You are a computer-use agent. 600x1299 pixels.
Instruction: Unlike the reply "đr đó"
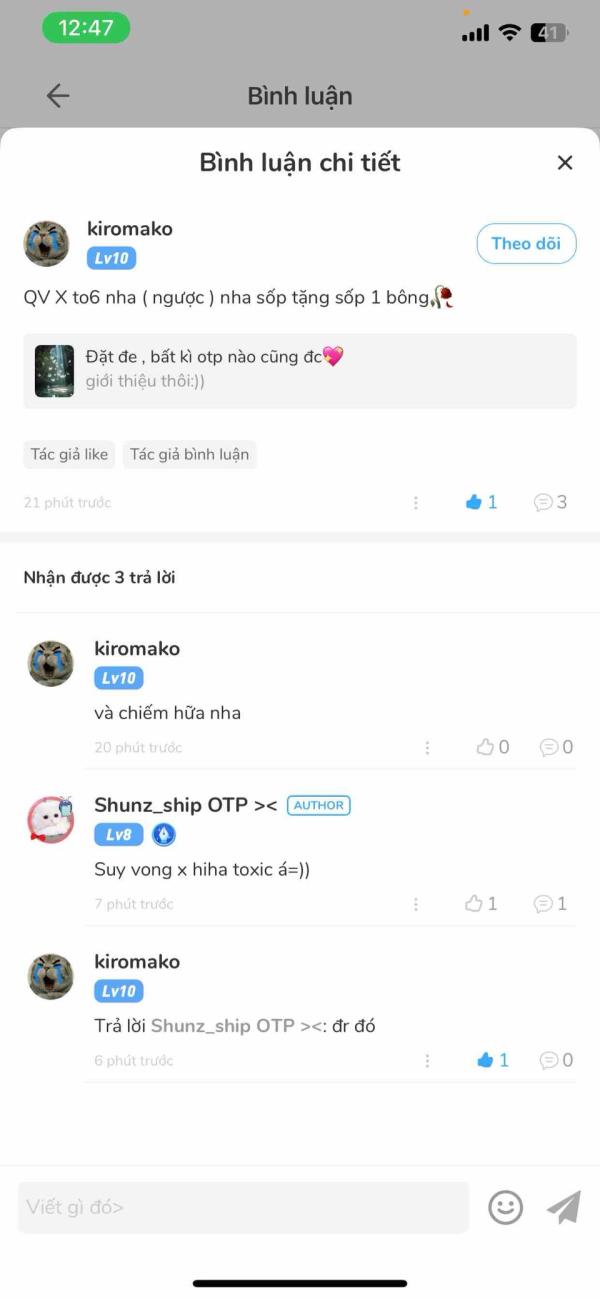click(492, 1060)
